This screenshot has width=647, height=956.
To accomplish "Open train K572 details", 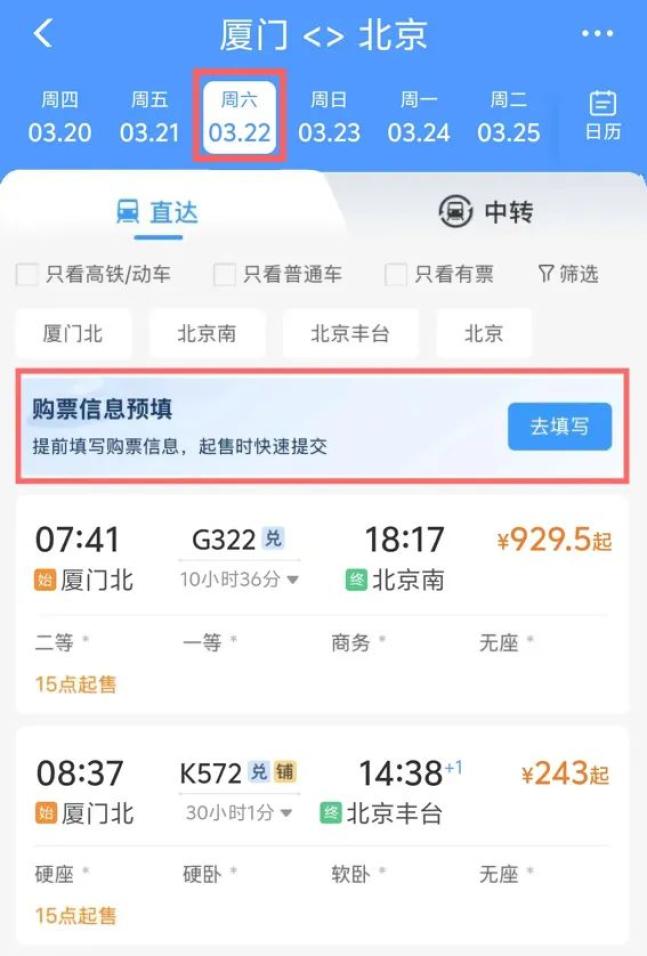I will point(323,835).
